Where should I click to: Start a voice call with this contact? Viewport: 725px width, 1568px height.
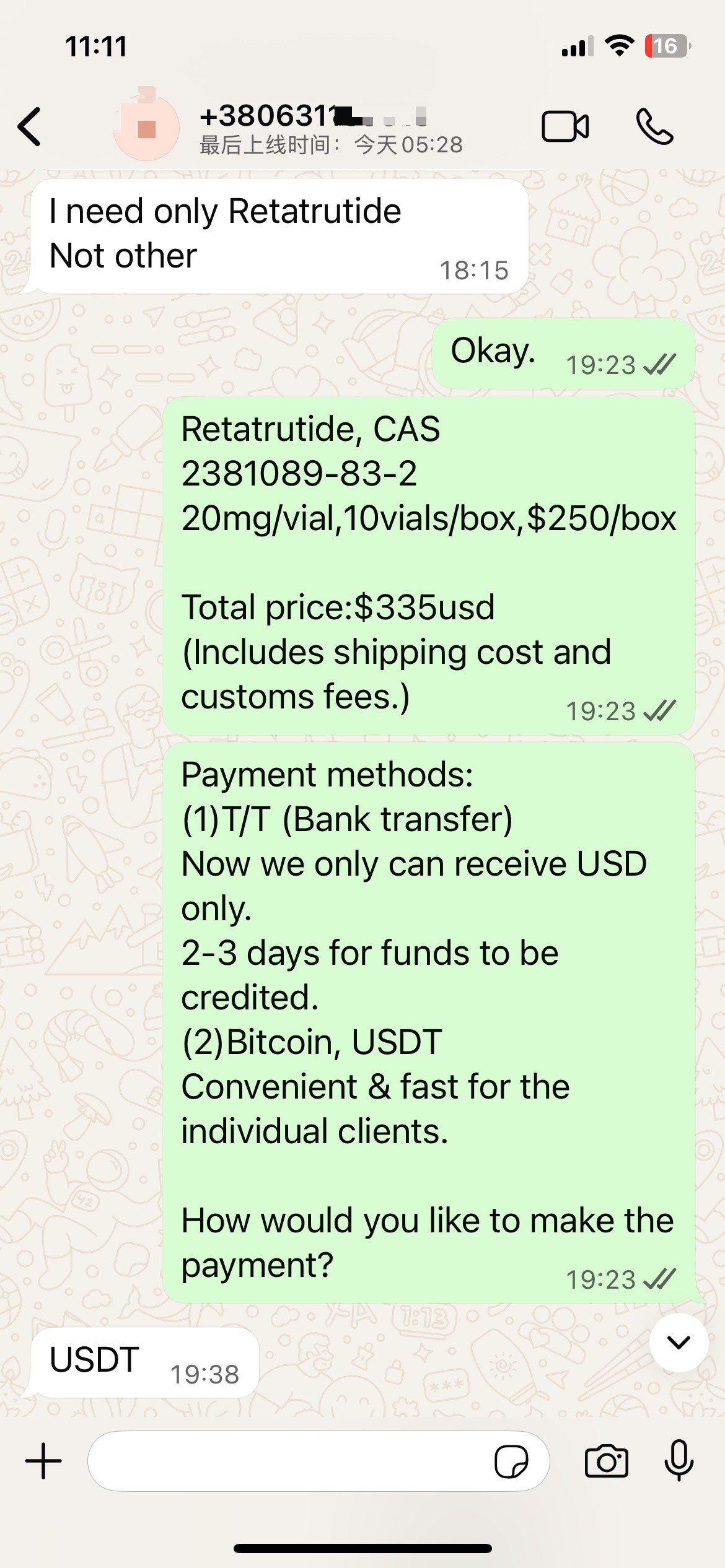(x=654, y=127)
